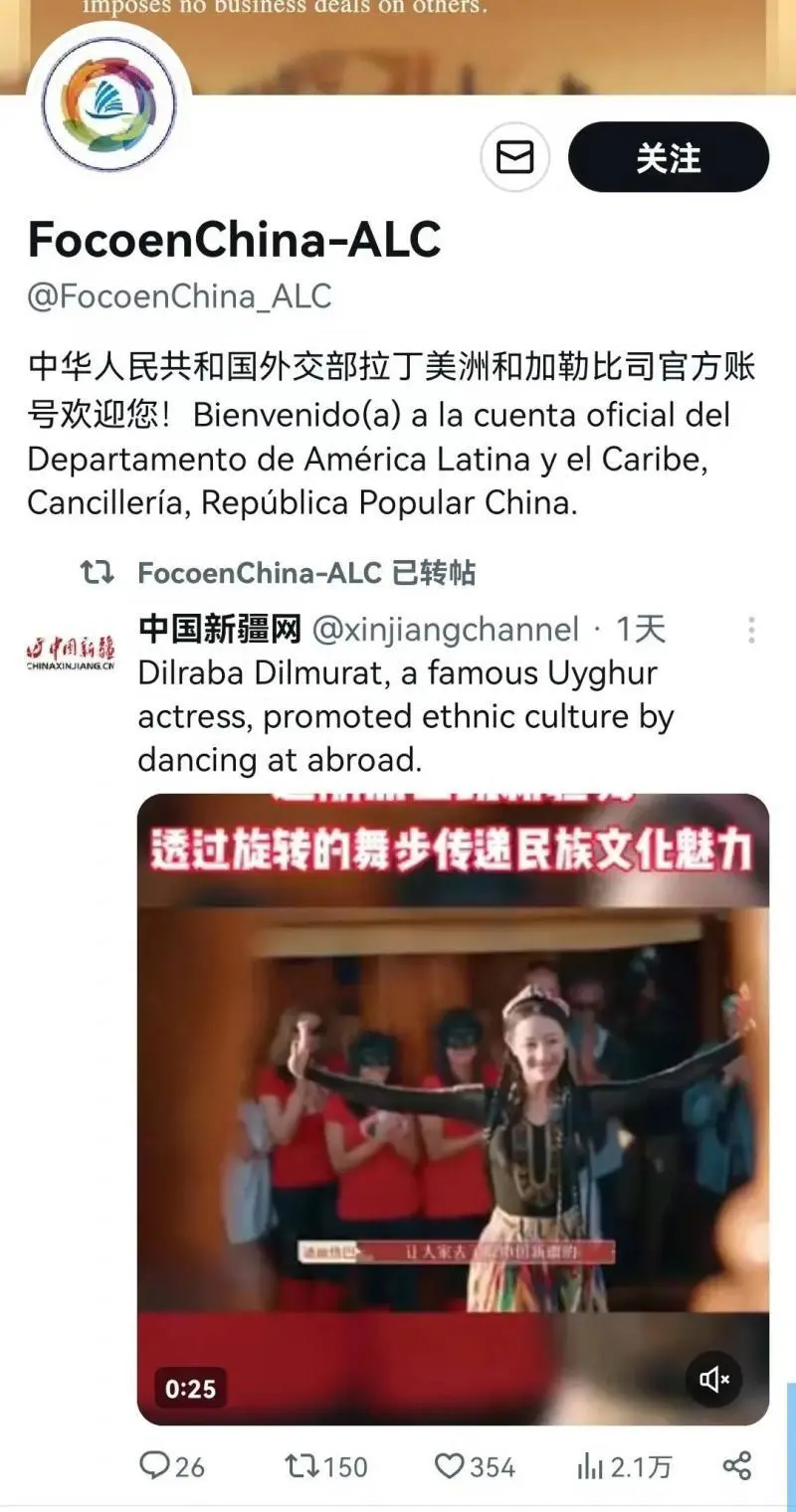View analytics for the 2.1万 views

pyautogui.click(x=624, y=1465)
